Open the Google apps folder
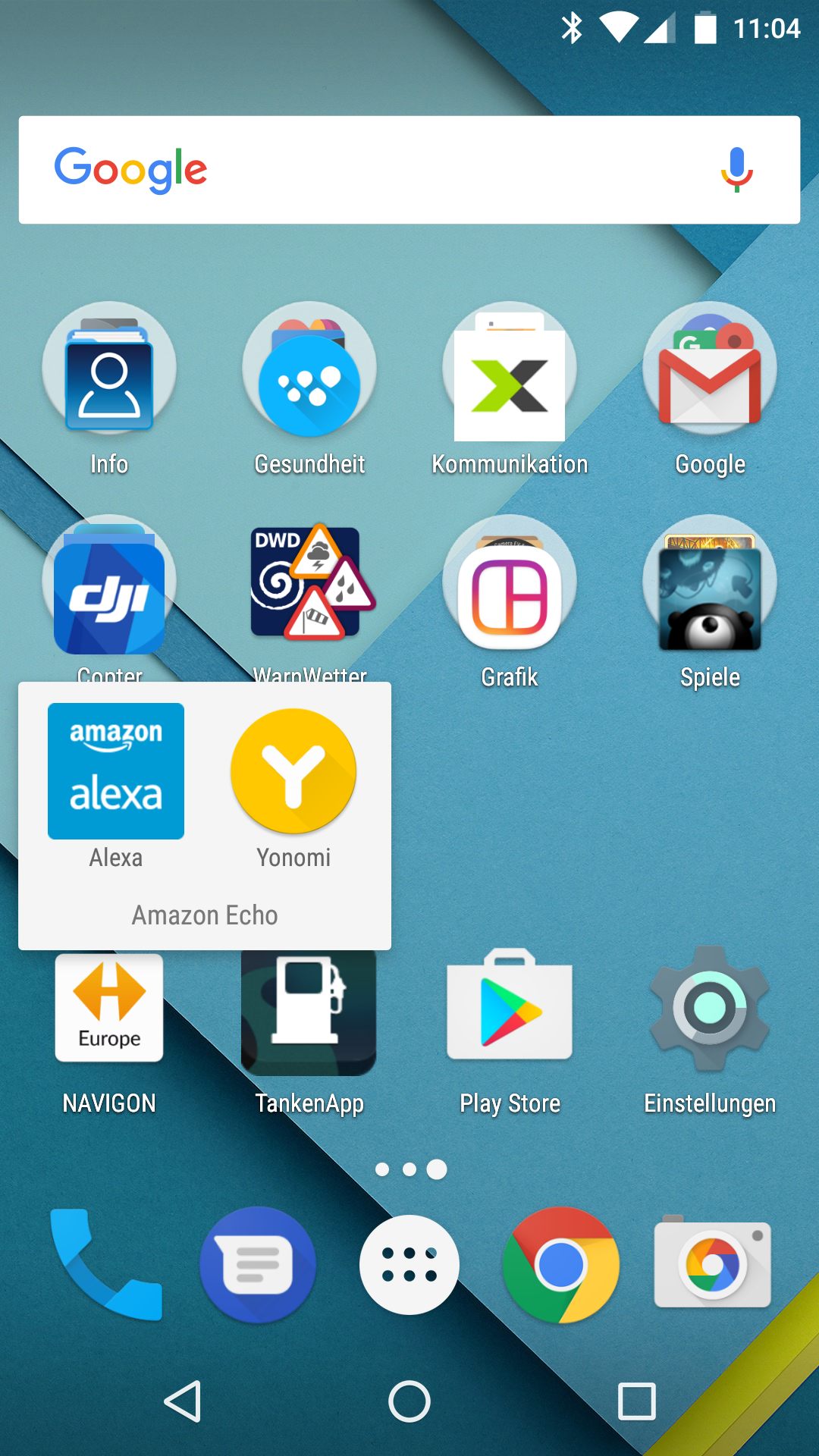This screenshot has height=1456, width=819. tap(710, 369)
